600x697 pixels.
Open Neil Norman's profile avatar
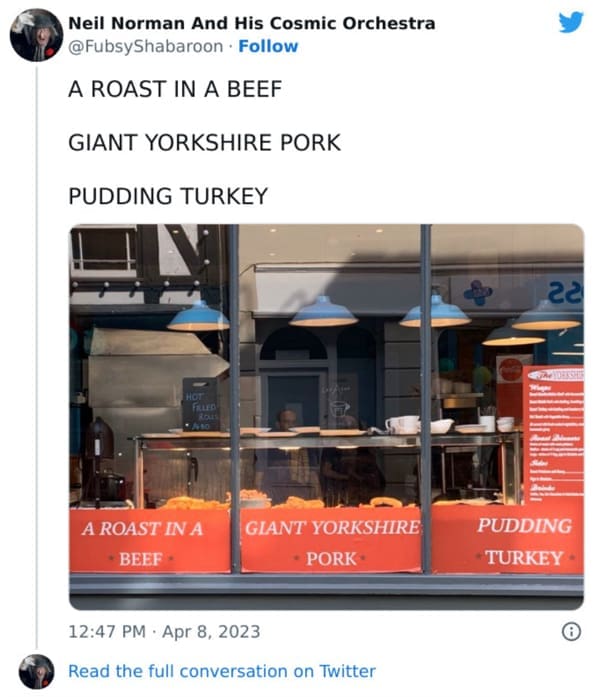36,35
